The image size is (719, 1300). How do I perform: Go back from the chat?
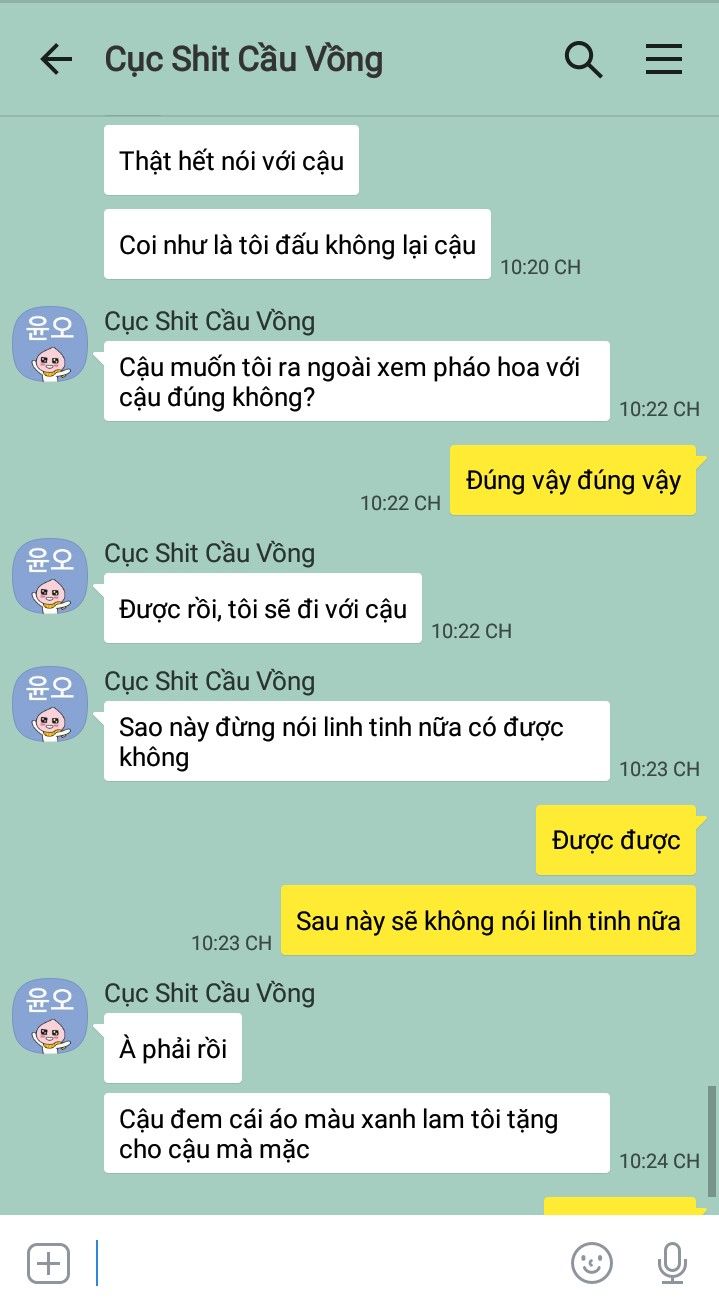56,60
